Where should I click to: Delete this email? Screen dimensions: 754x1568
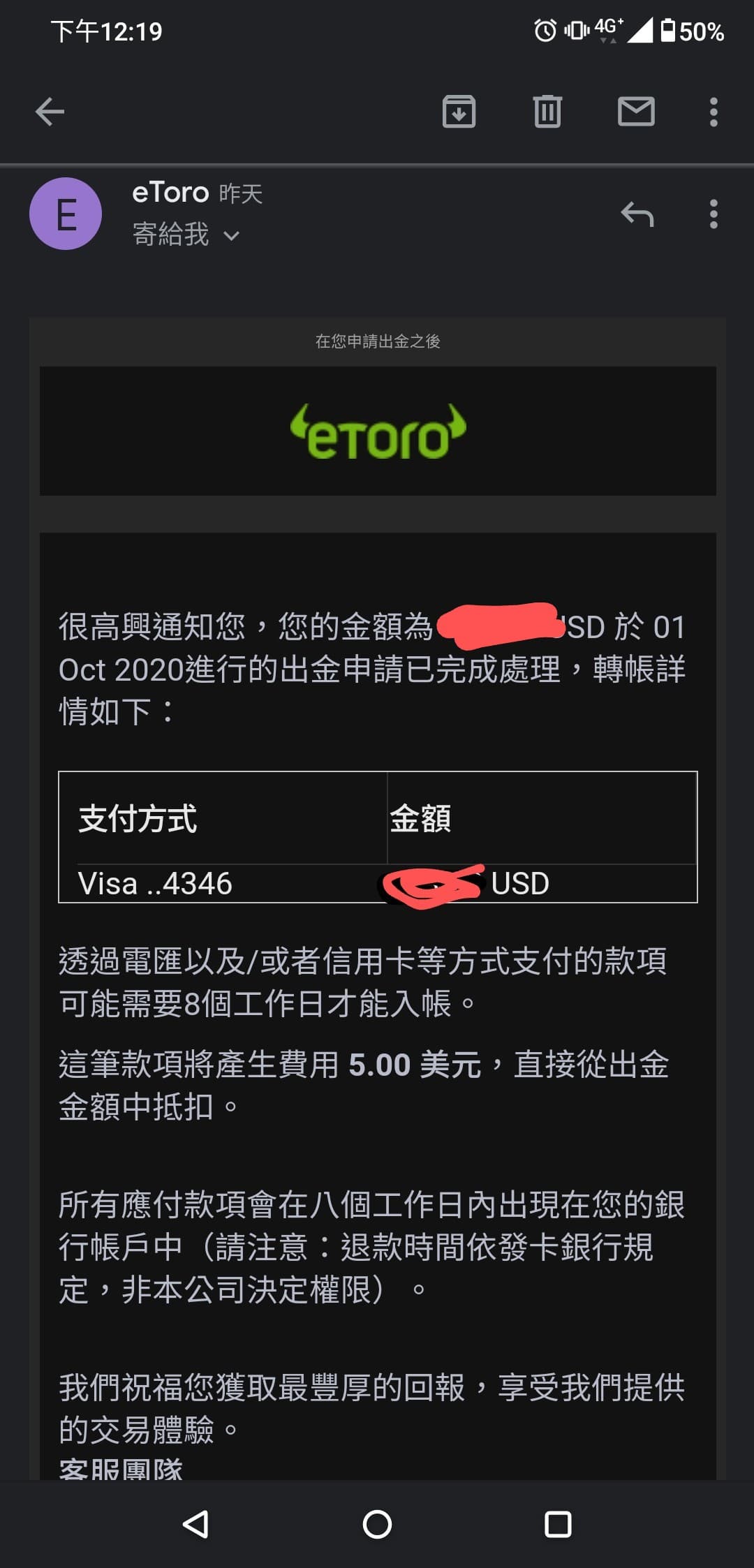tap(548, 112)
